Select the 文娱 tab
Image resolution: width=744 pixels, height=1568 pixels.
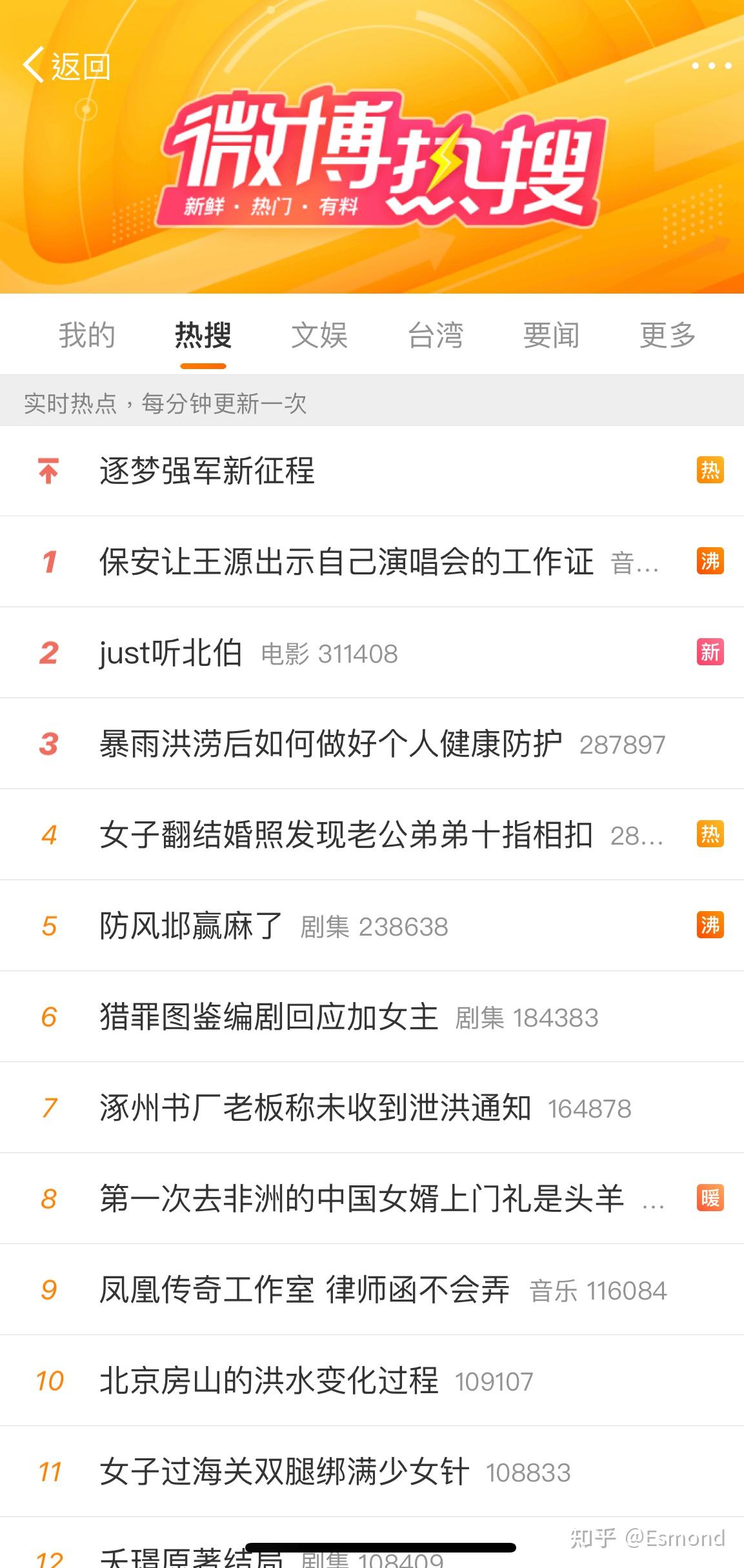point(319,335)
